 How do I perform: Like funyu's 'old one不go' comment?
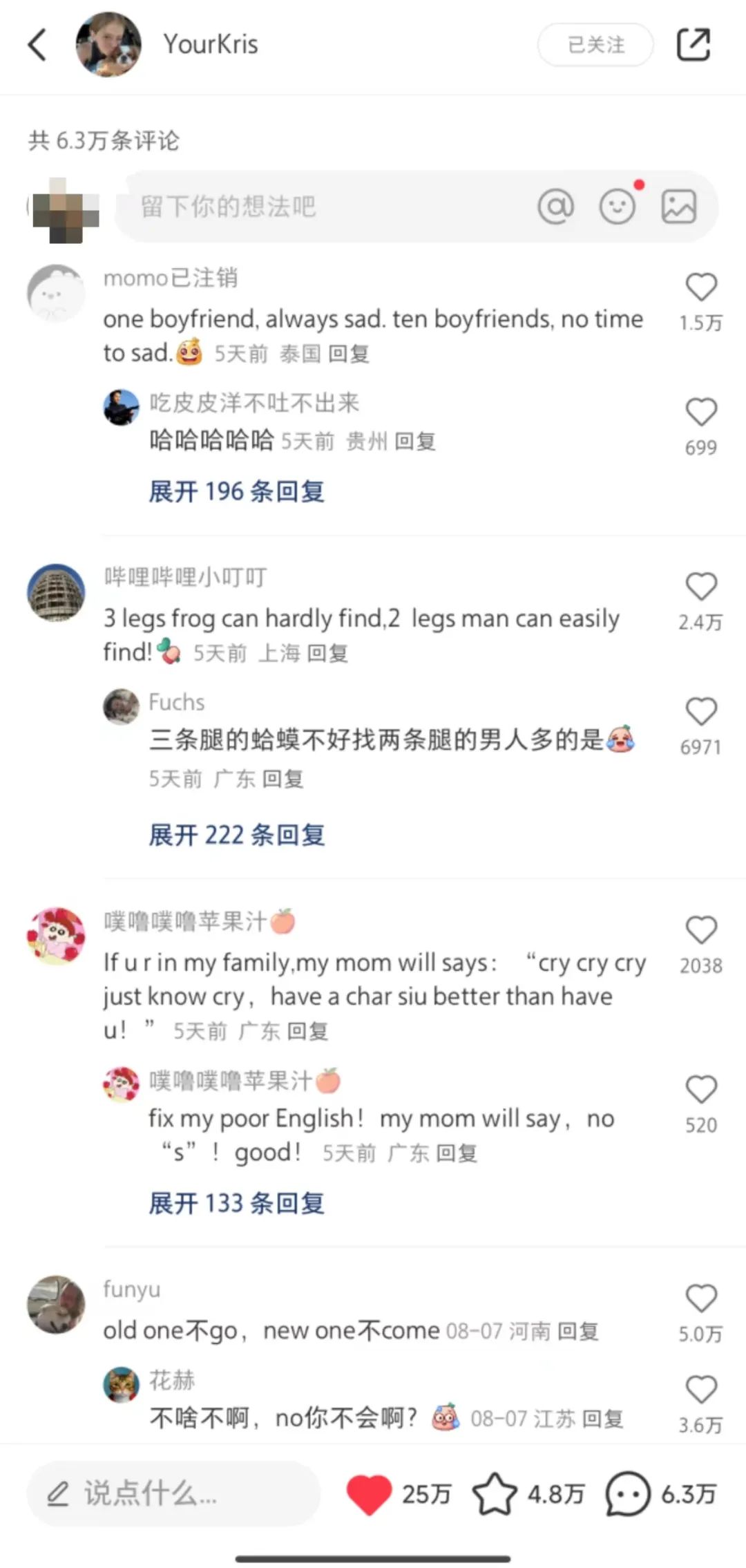coord(700,1298)
